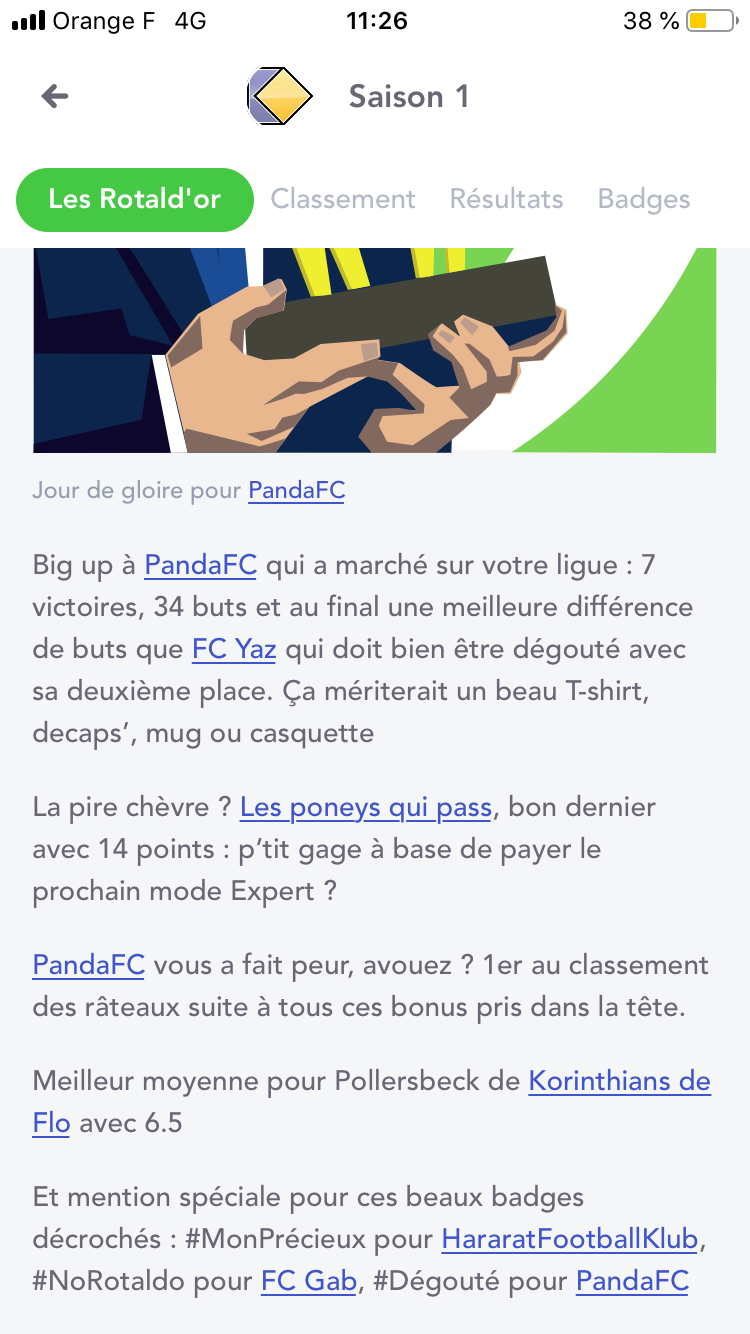This screenshot has width=750, height=1334.
Task: Open the Résultats tab
Action: tap(506, 199)
